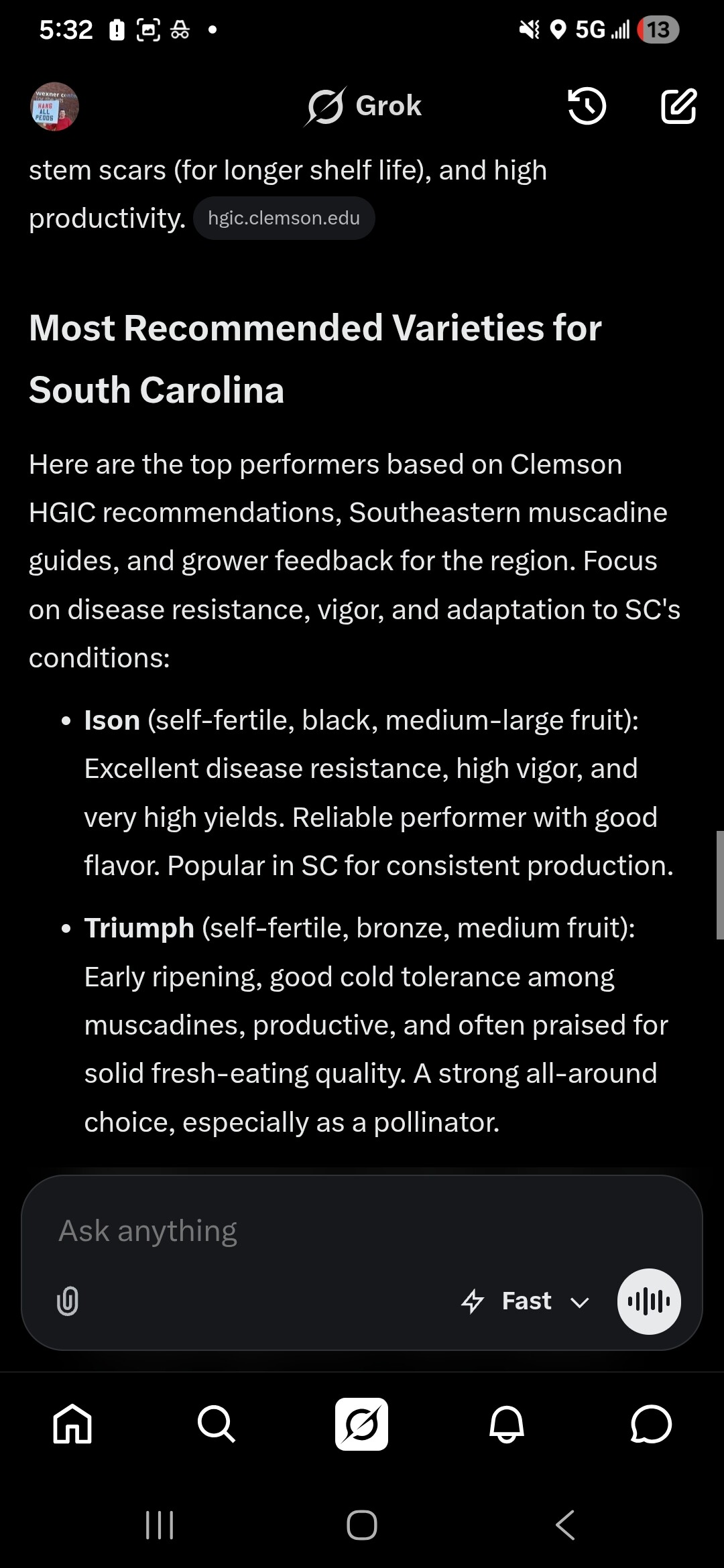Select the Grok tab
The height and width of the screenshot is (1568, 724).
[x=361, y=1424]
